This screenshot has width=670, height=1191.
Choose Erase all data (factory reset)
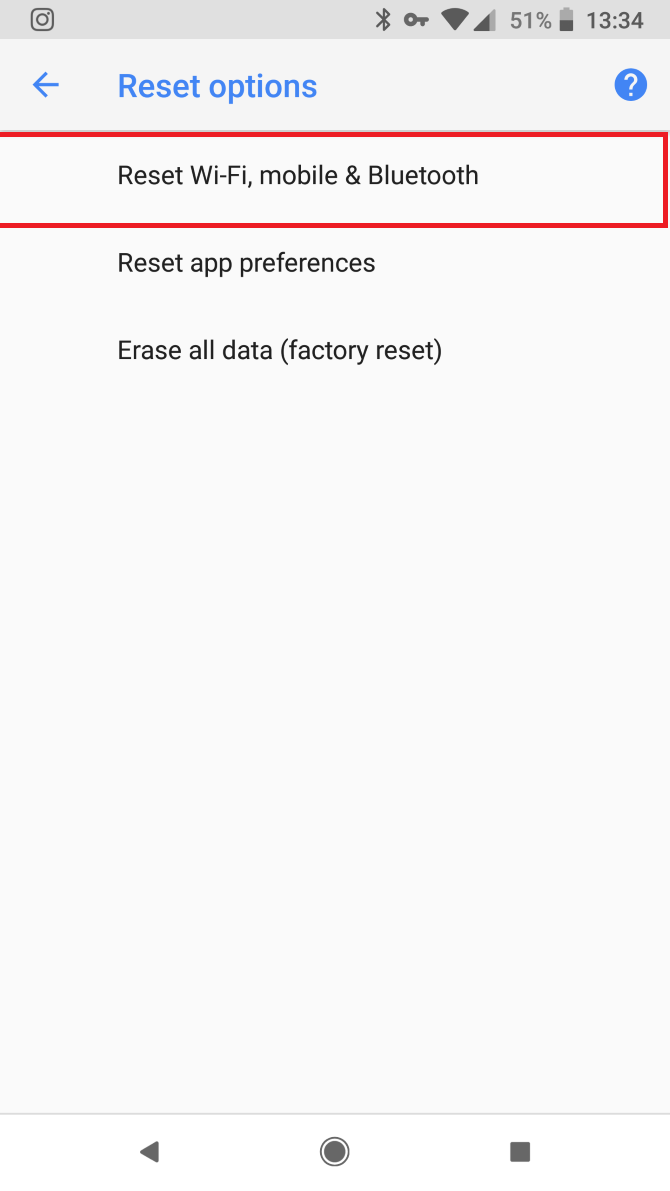pyautogui.click(x=279, y=351)
